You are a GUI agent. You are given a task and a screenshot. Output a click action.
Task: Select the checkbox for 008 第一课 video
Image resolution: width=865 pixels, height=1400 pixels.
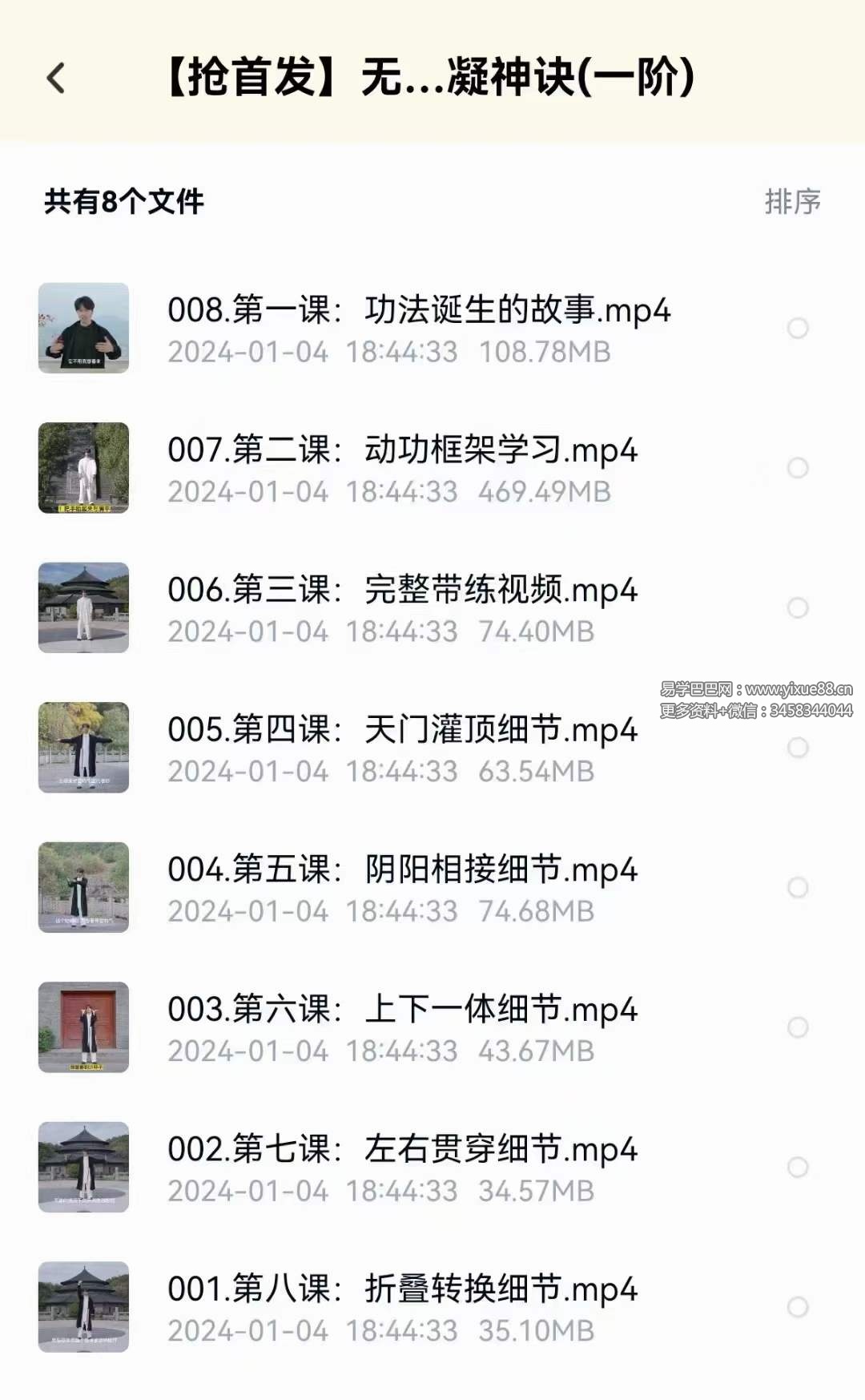pyautogui.click(x=799, y=327)
